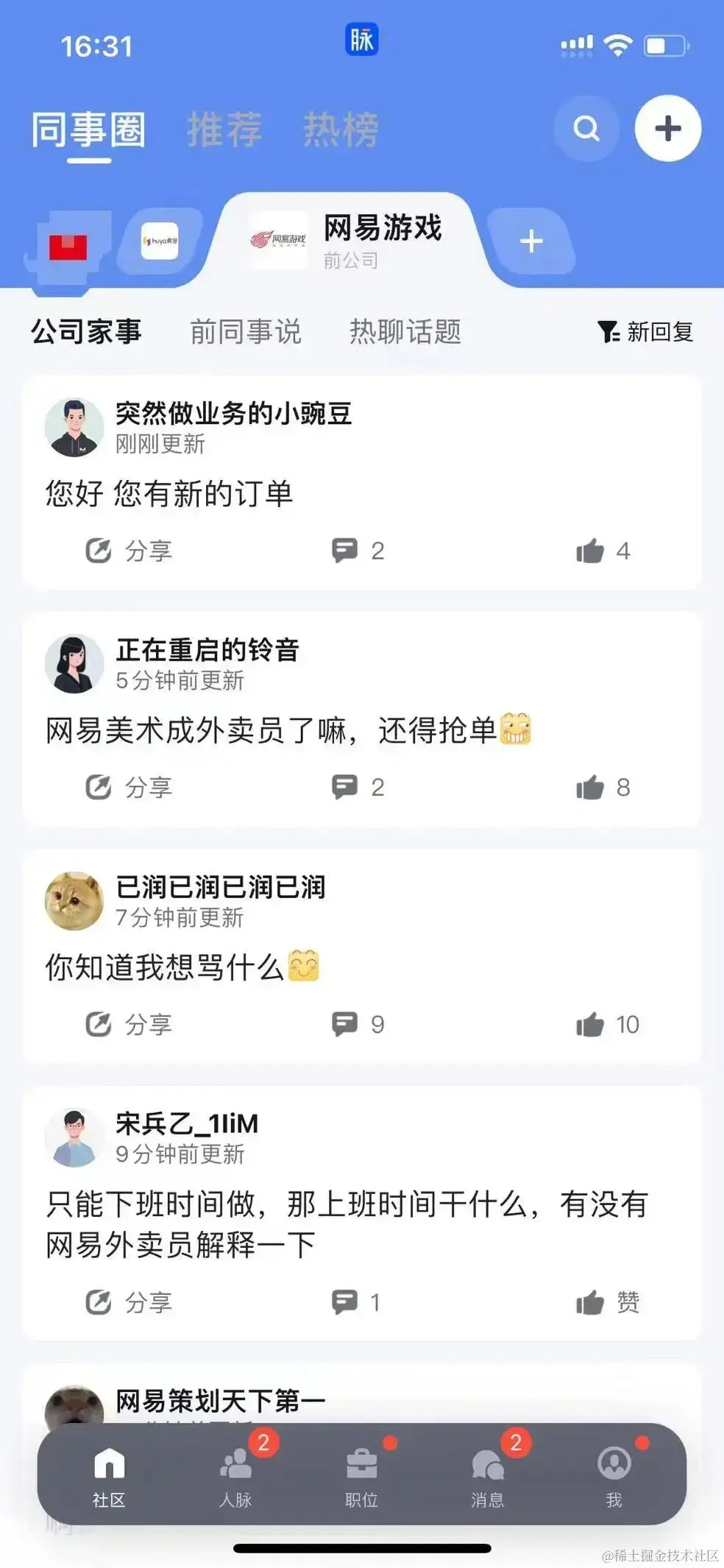Share the post by 正在重启的铃音

129,787
